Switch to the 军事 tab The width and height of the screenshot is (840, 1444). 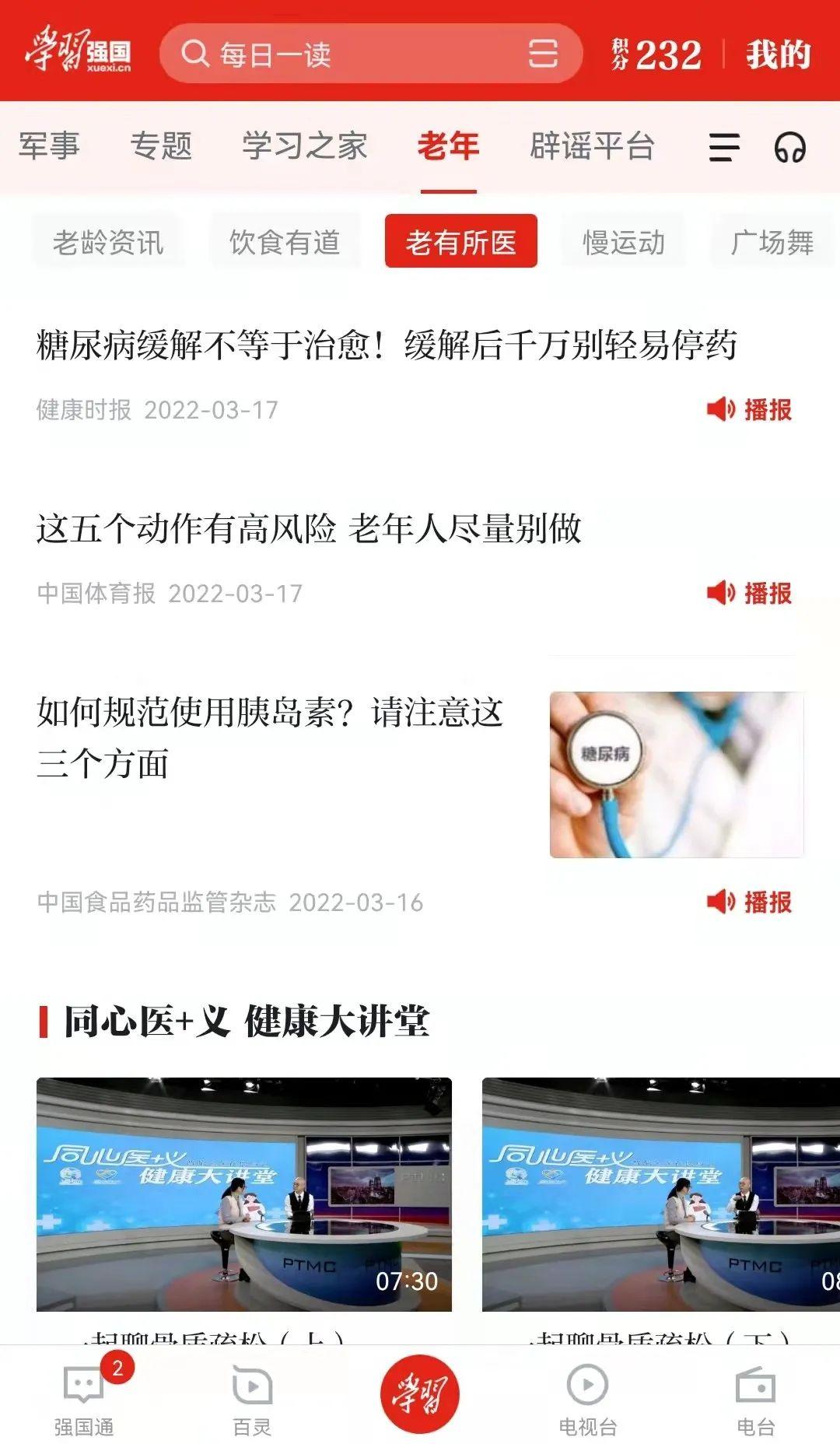pos(49,146)
